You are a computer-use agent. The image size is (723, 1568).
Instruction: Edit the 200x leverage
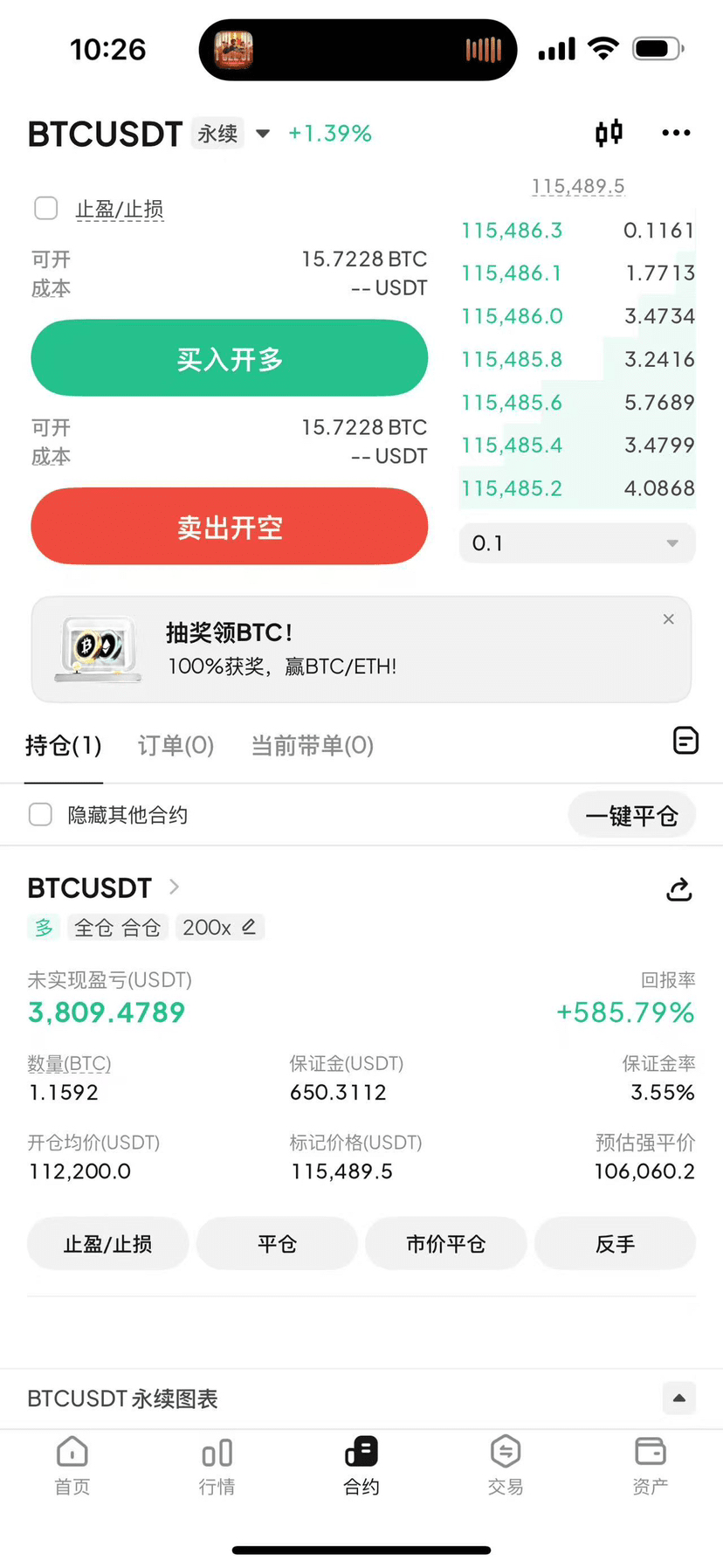219,927
